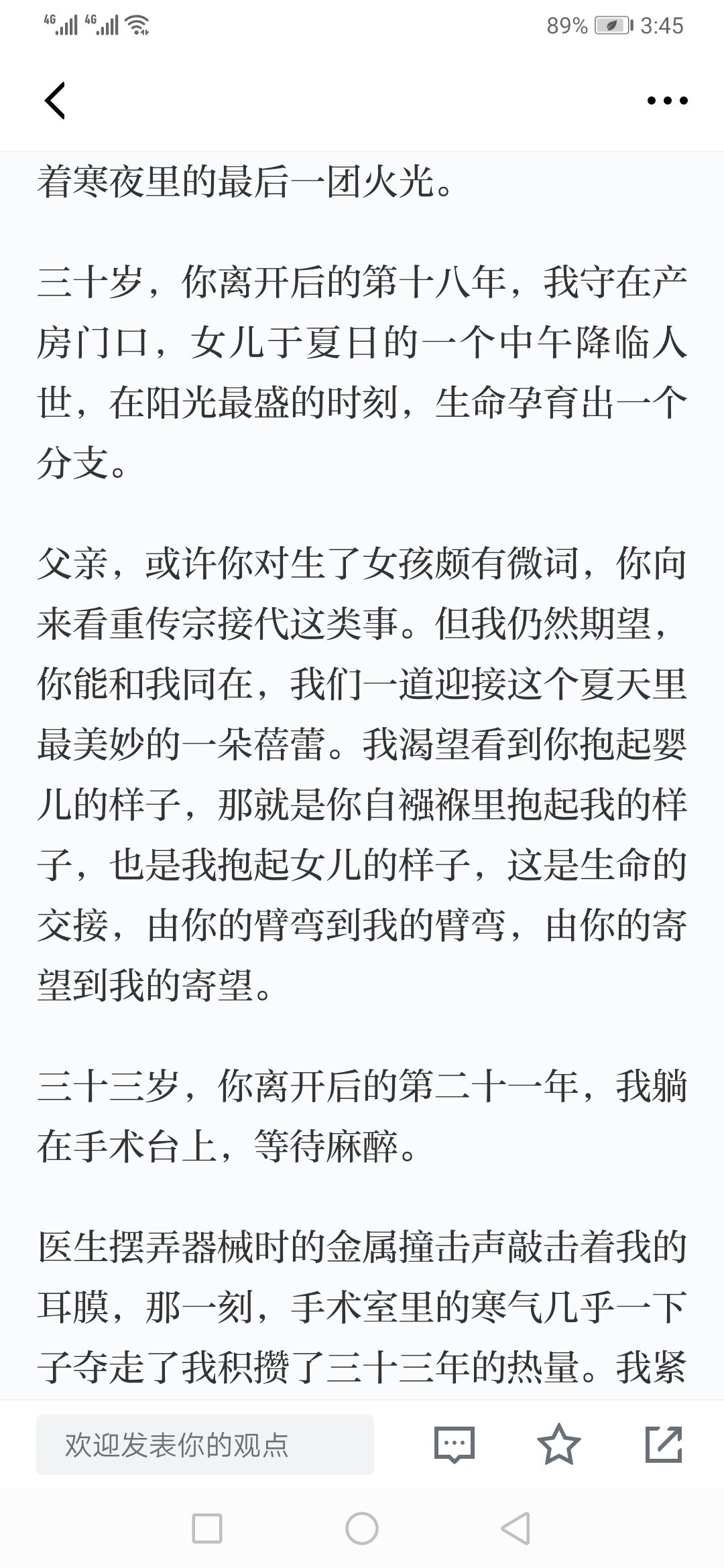
Task: Go back using the top-left arrow
Action: 55,101
